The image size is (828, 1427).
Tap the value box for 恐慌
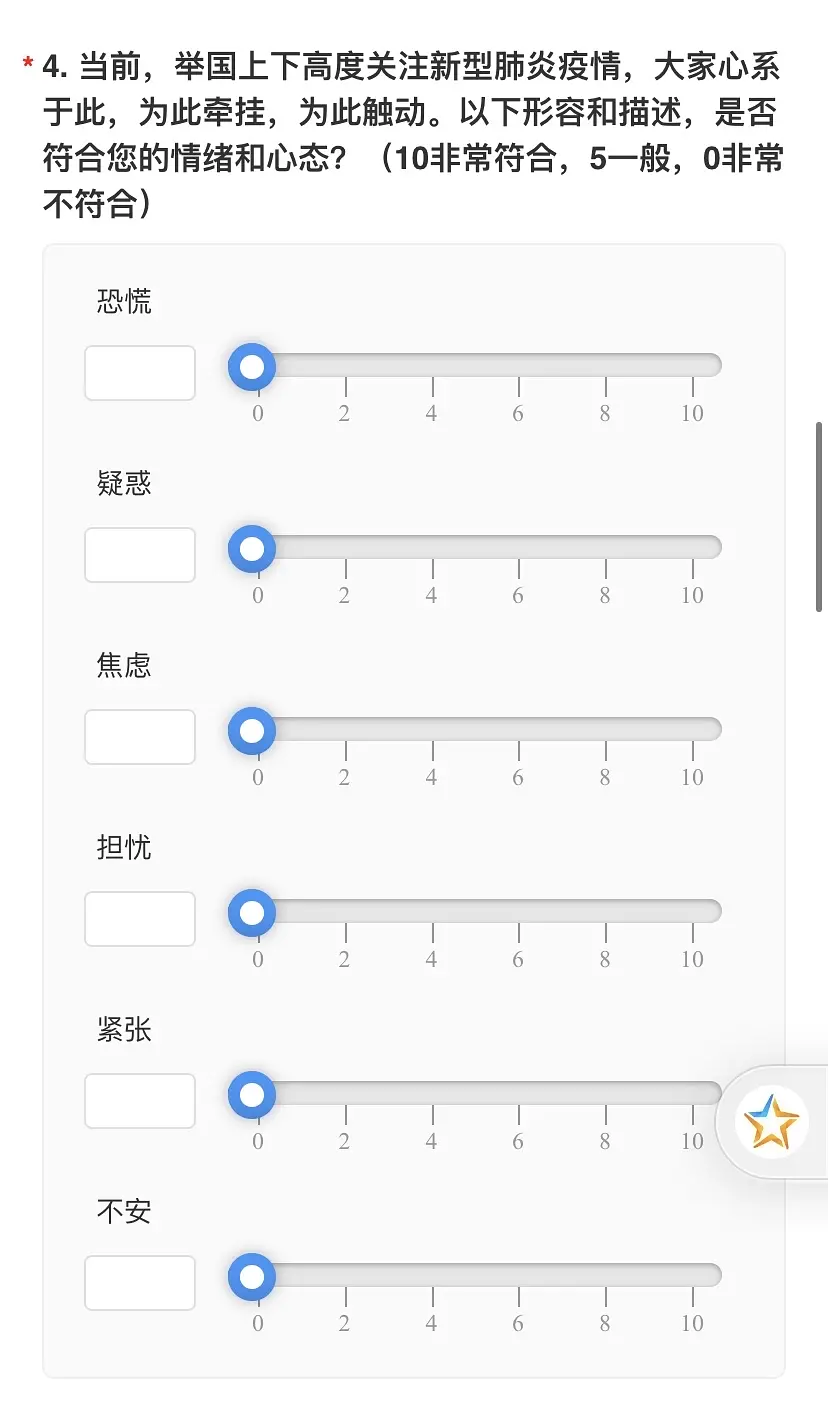(140, 373)
